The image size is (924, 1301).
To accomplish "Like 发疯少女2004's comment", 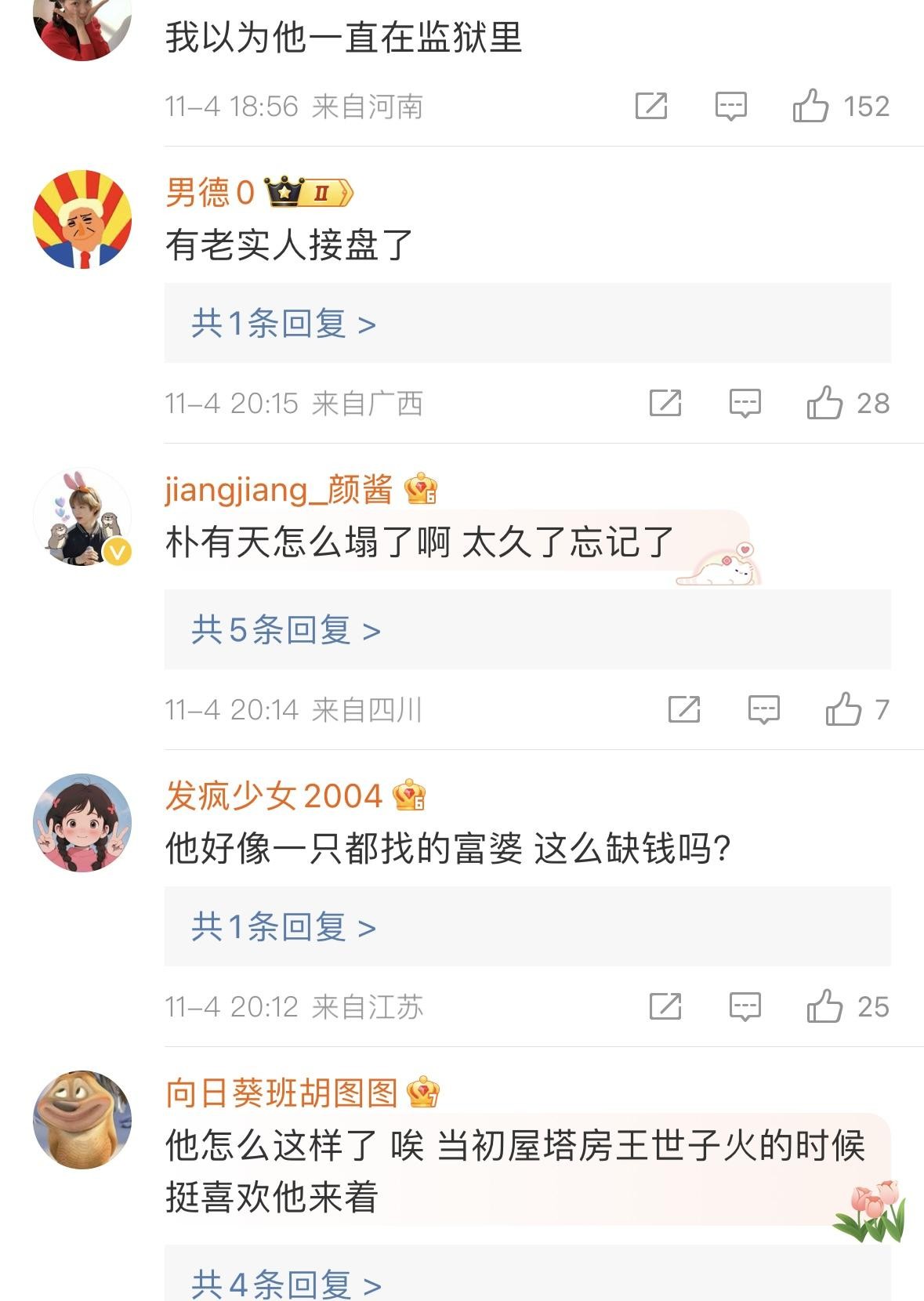I will tap(825, 1006).
